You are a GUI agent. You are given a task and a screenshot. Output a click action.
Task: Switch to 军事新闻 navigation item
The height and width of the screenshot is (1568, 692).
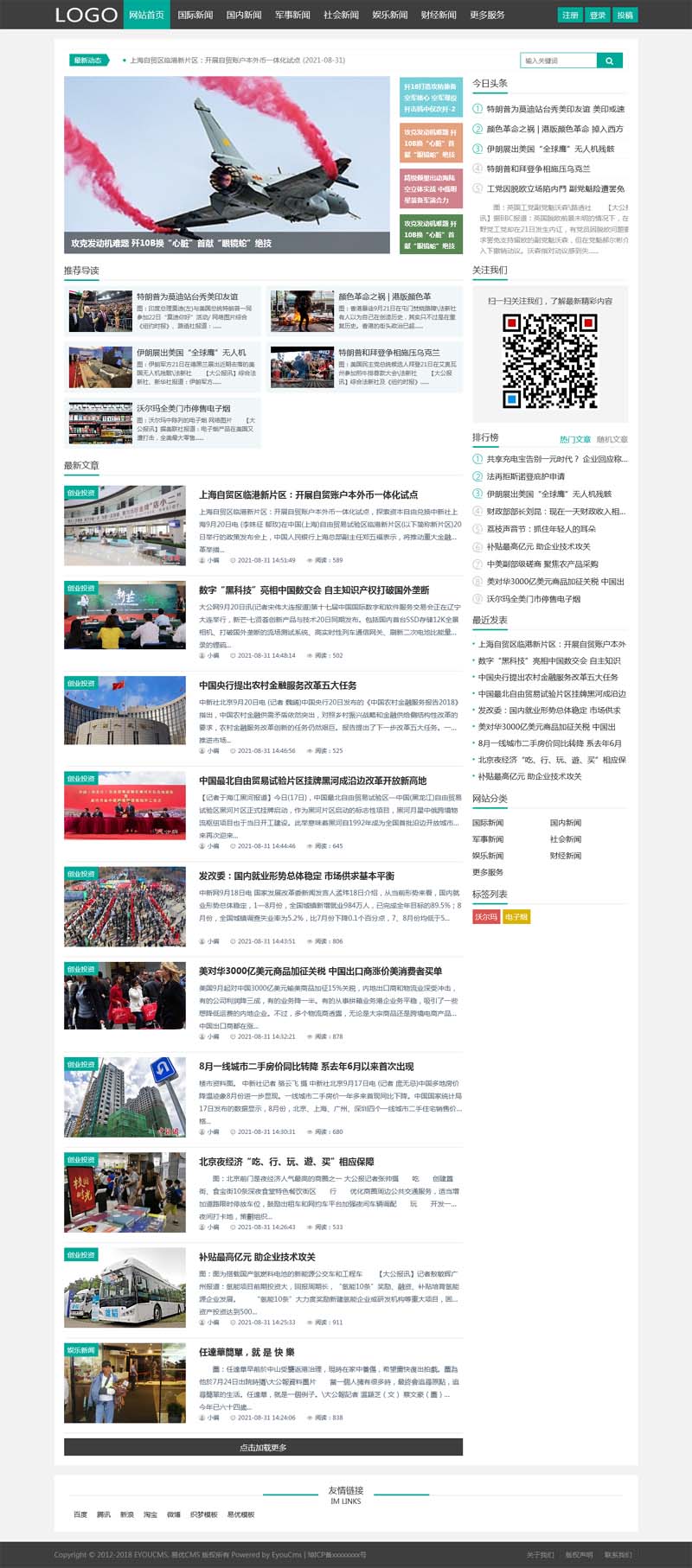292,15
